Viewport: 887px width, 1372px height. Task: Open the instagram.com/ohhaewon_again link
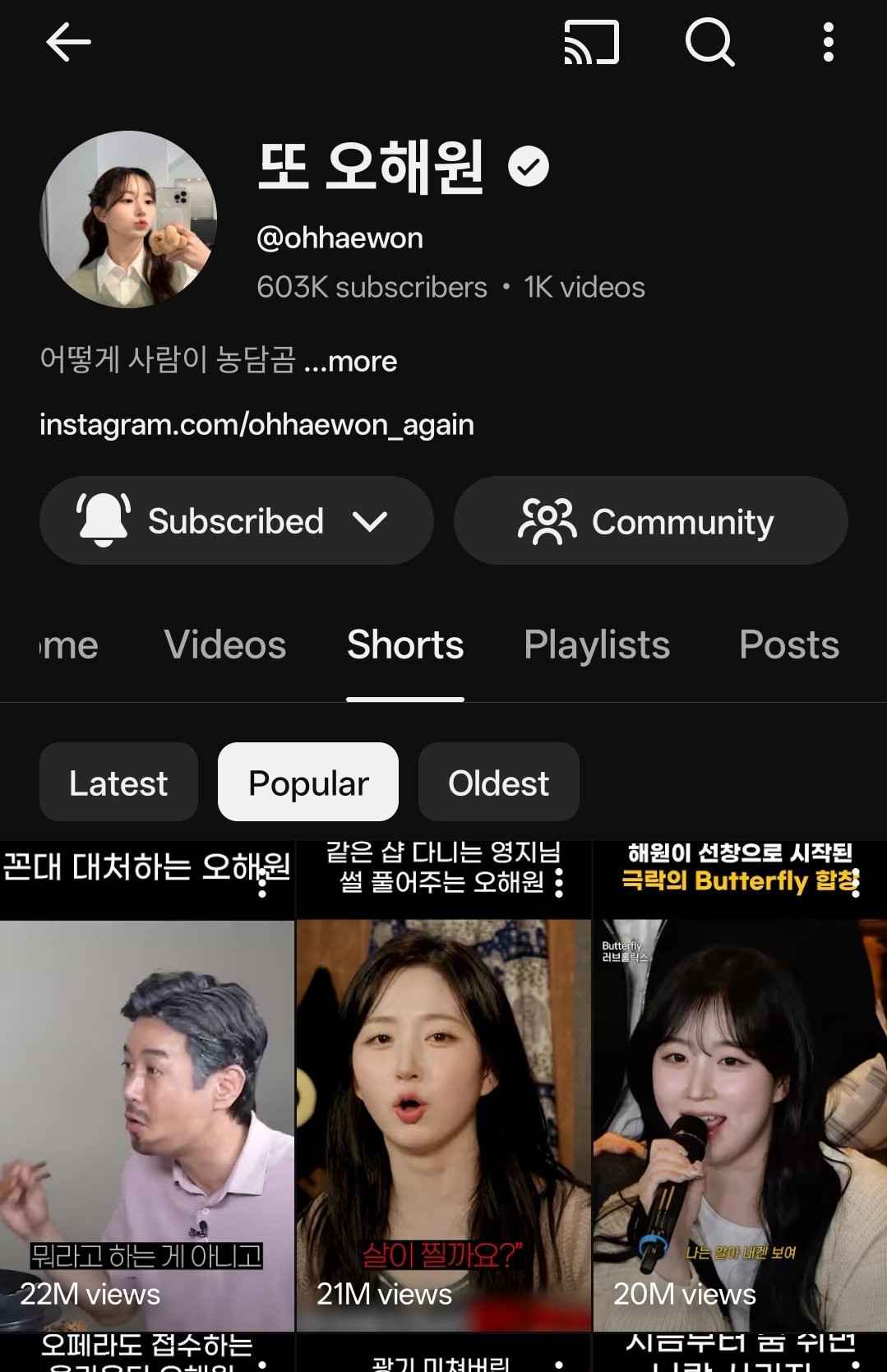256,425
